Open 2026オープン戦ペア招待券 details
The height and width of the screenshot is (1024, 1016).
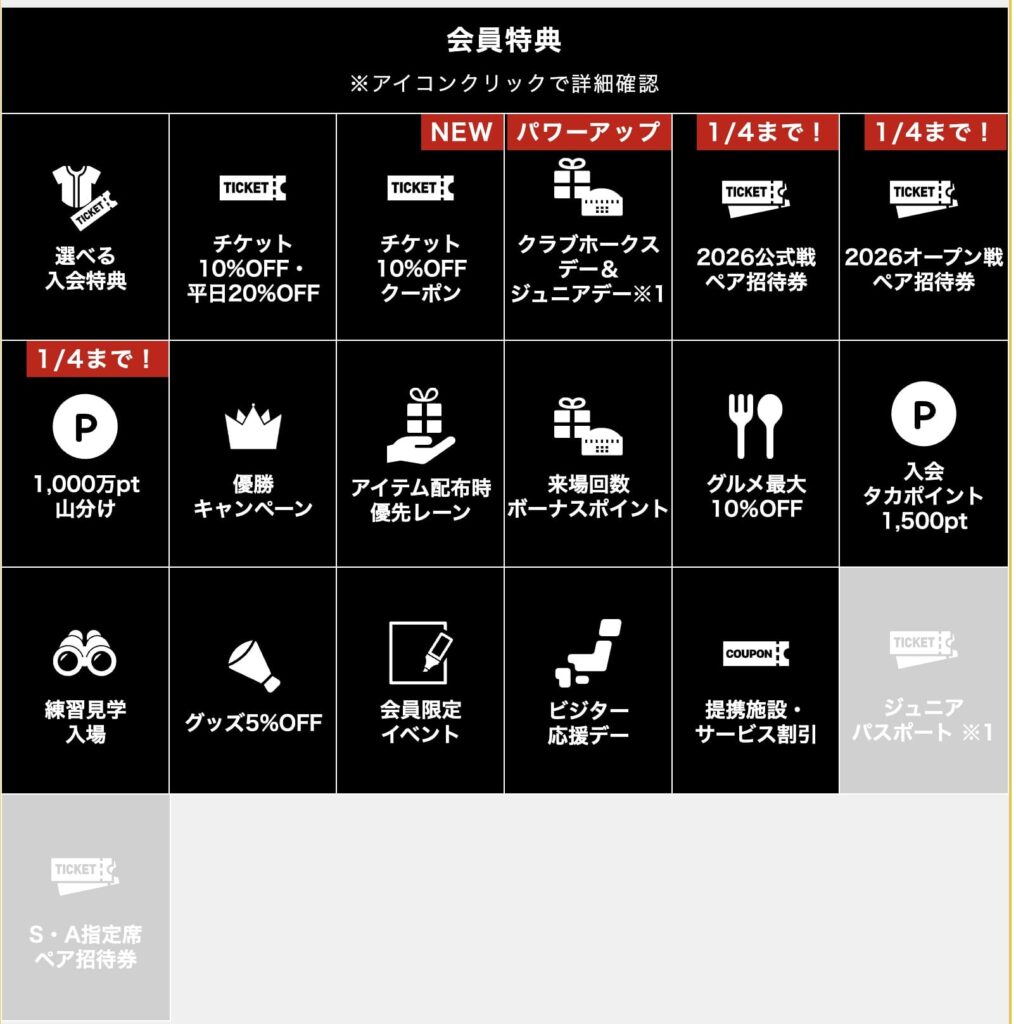(x=923, y=228)
